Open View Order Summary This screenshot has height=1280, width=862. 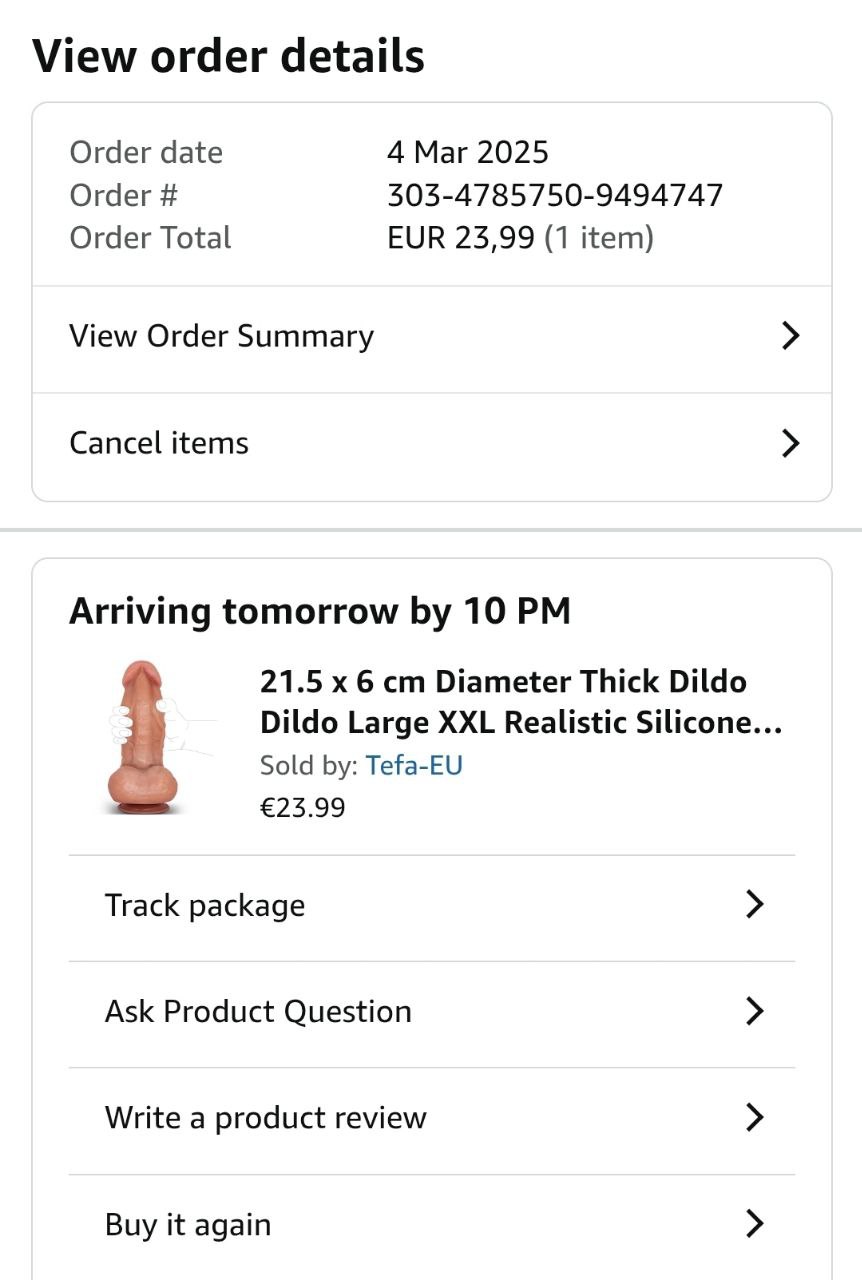click(431, 336)
